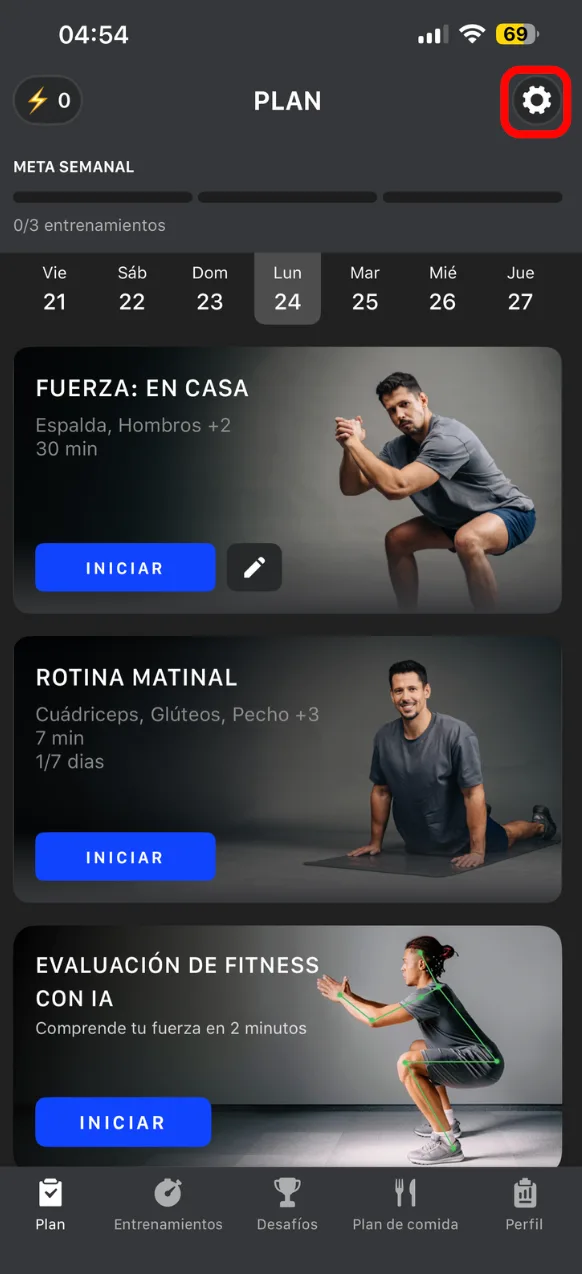Go to the Perfil tab
This screenshot has height=1274, width=582.
[524, 1206]
